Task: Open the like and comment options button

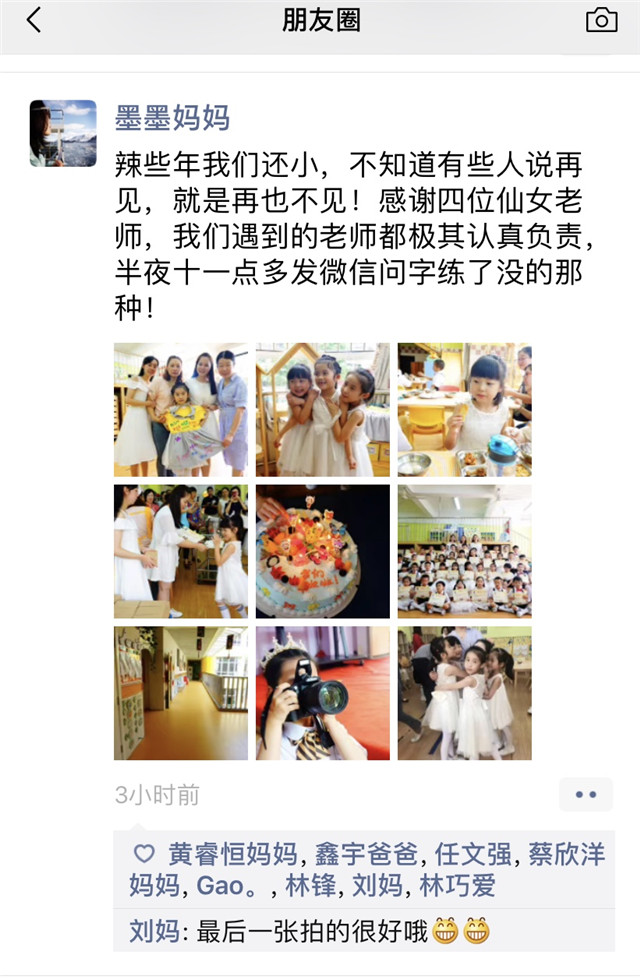Action: point(586,795)
